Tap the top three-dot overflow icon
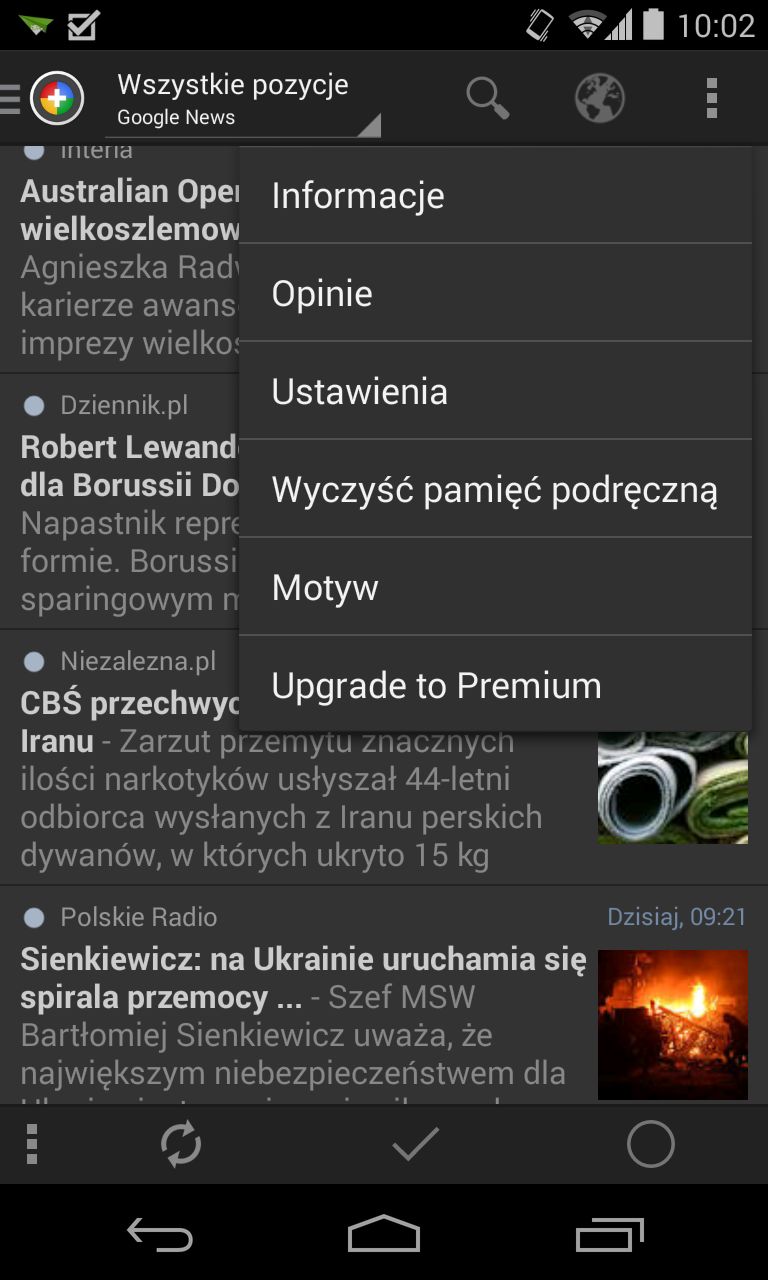Screen dimensions: 768x1280 pos(712,98)
